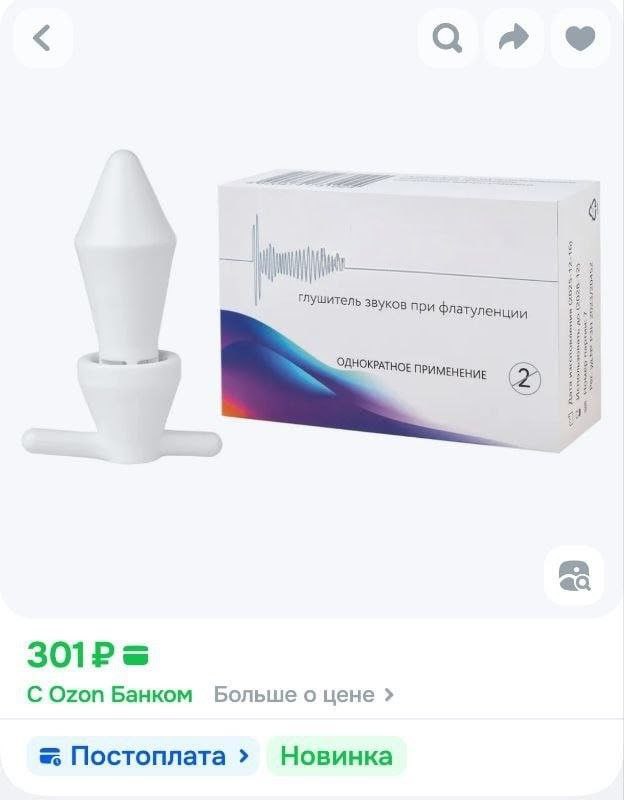Open "Больше о цене" details
Image resolution: width=624 pixels, height=800 pixels.
coord(303,694)
